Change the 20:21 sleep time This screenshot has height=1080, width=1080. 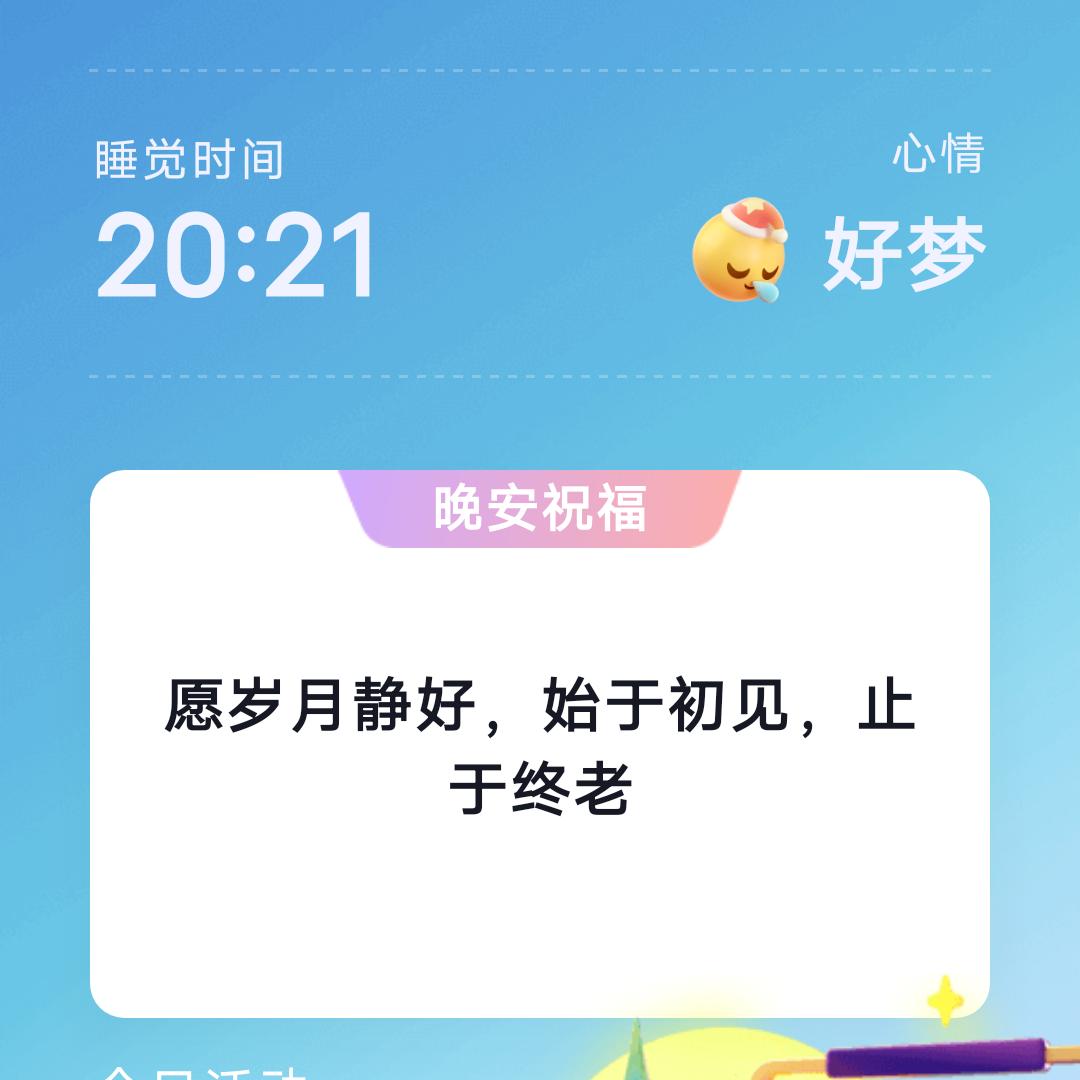pos(236,256)
